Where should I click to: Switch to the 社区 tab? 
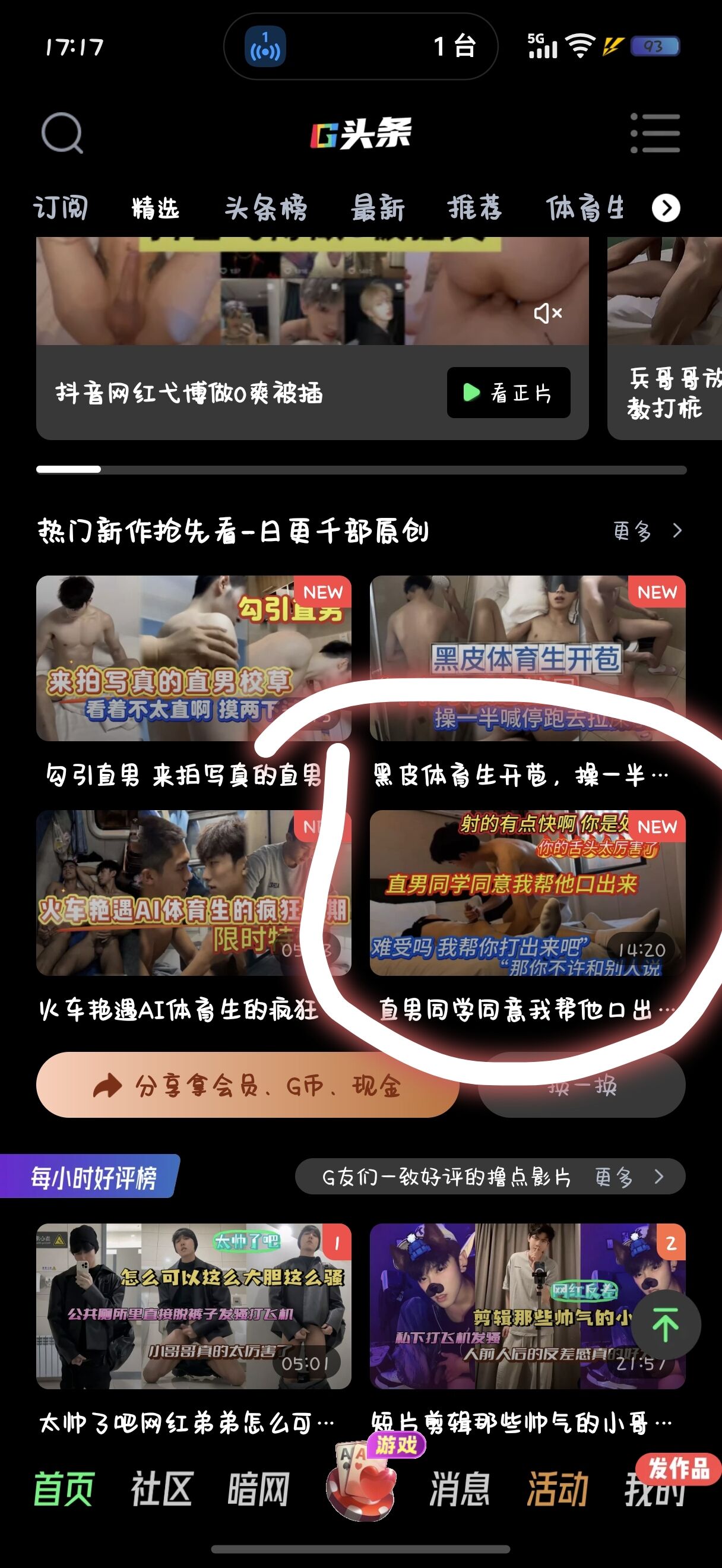pyautogui.click(x=161, y=1490)
